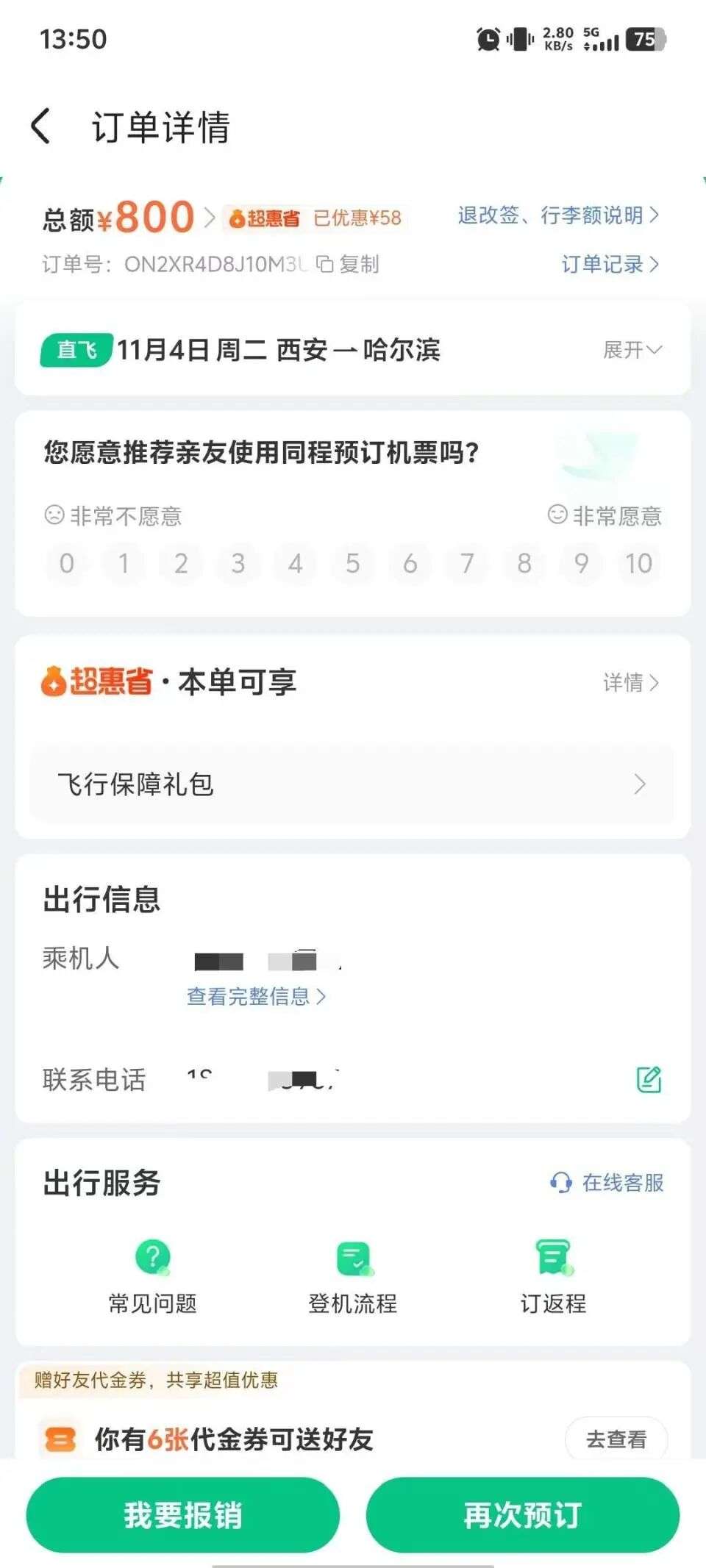Expand the 飞行保障礼包 item
The width and height of the screenshot is (706, 1568).
point(353,784)
